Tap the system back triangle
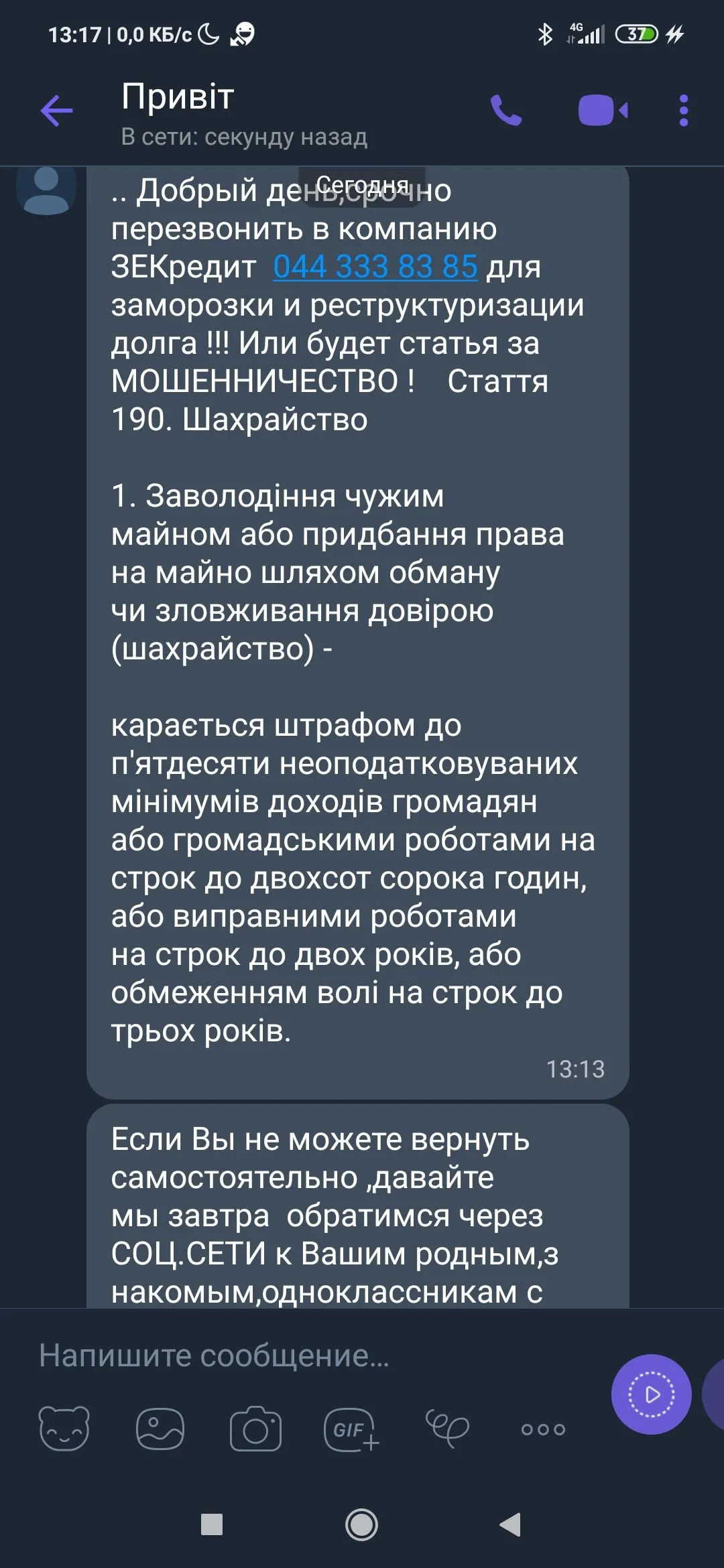Image resolution: width=724 pixels, height=1568 pixels. coord(511,1525)
